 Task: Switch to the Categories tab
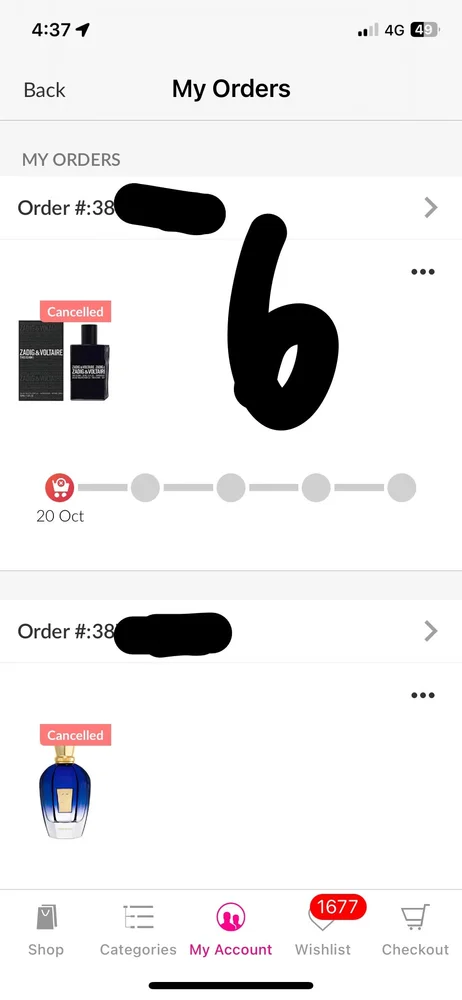pyautogui.click(x=138, y=930)
